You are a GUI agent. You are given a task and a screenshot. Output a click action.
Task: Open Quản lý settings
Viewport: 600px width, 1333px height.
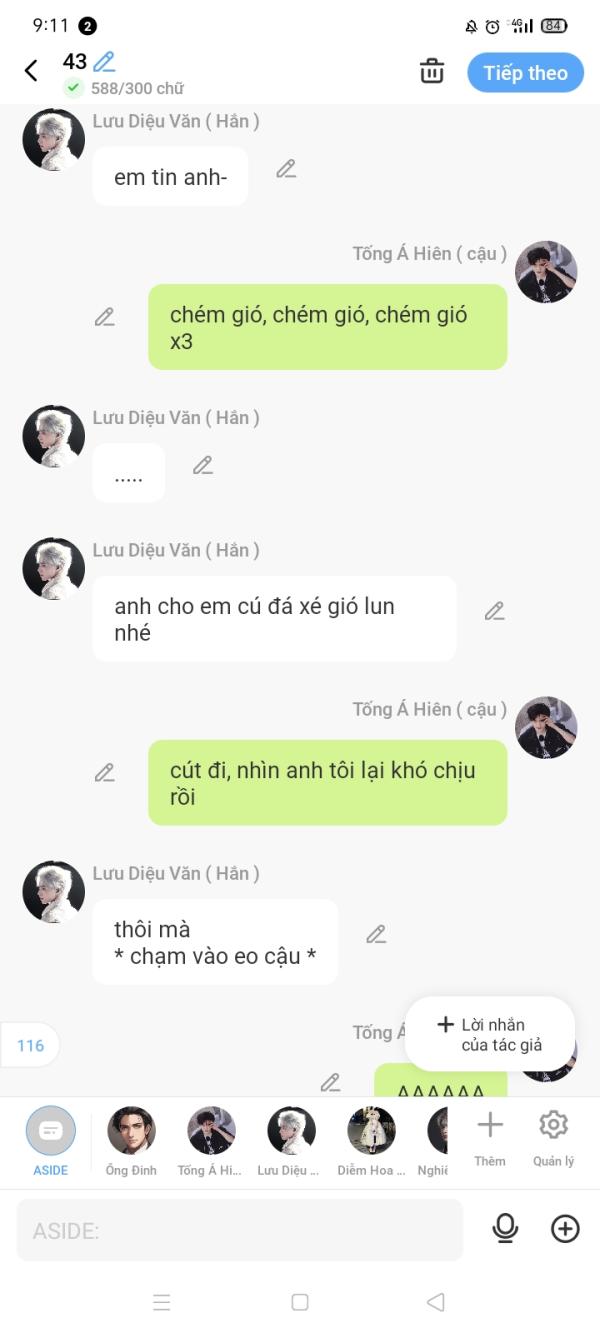tap(553, 1137)
